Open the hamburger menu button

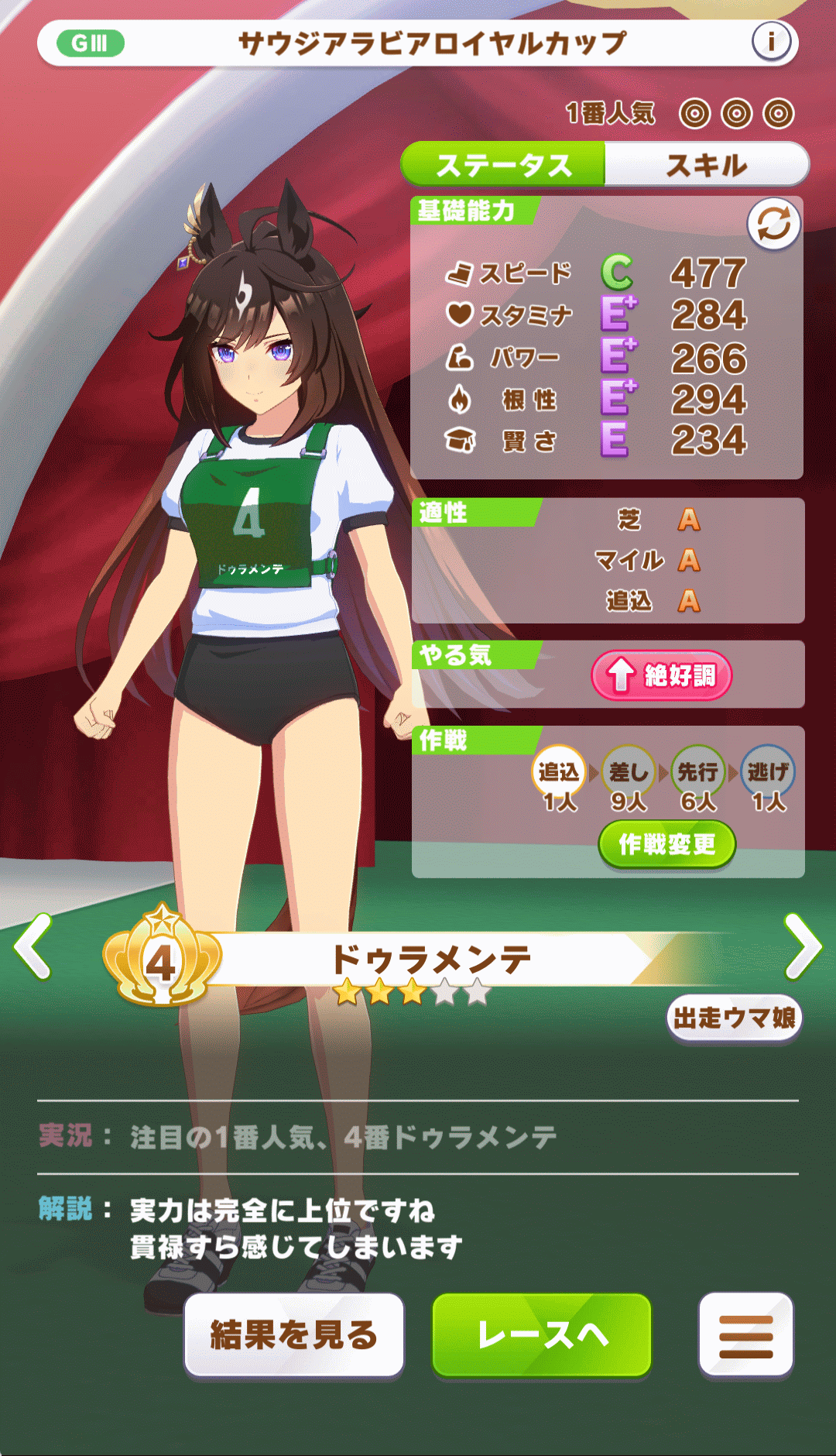745,1334
